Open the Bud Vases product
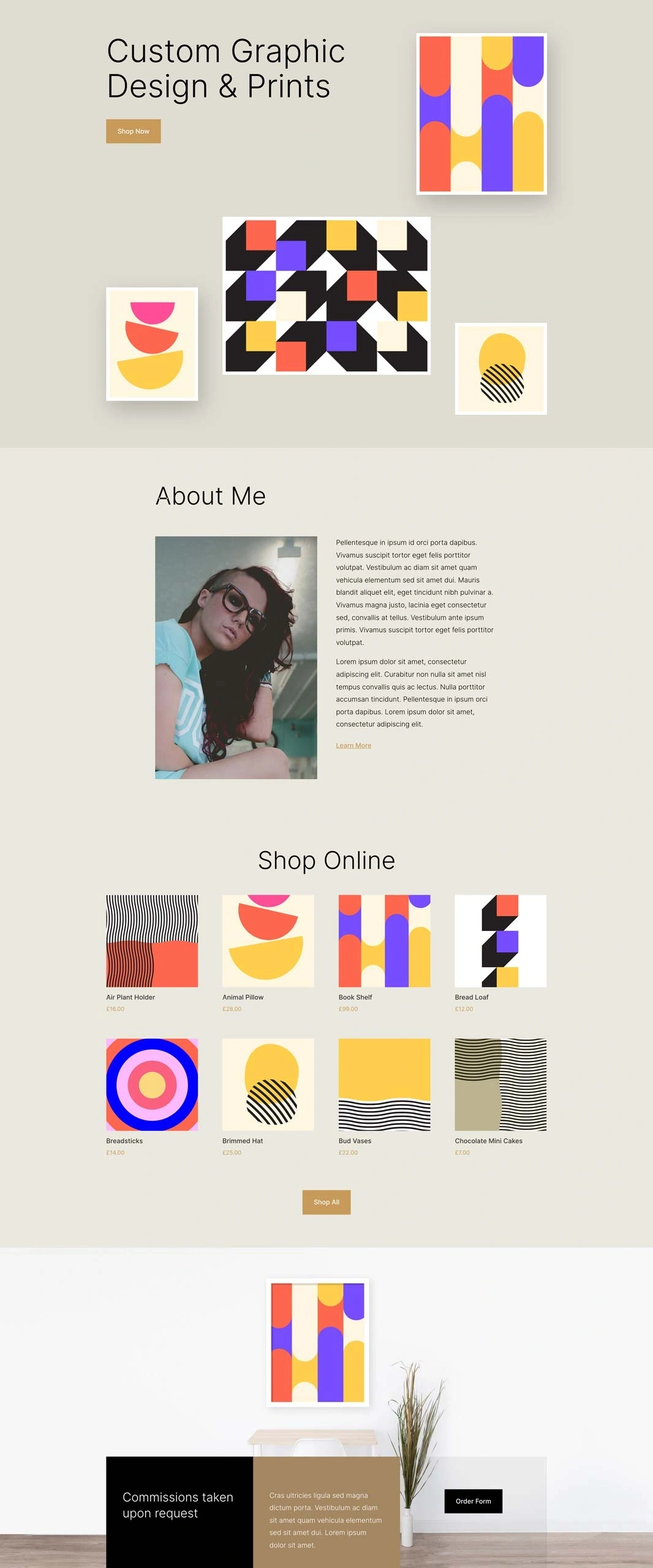Viewport: 653px width, 1568px height. point(384,1084)
